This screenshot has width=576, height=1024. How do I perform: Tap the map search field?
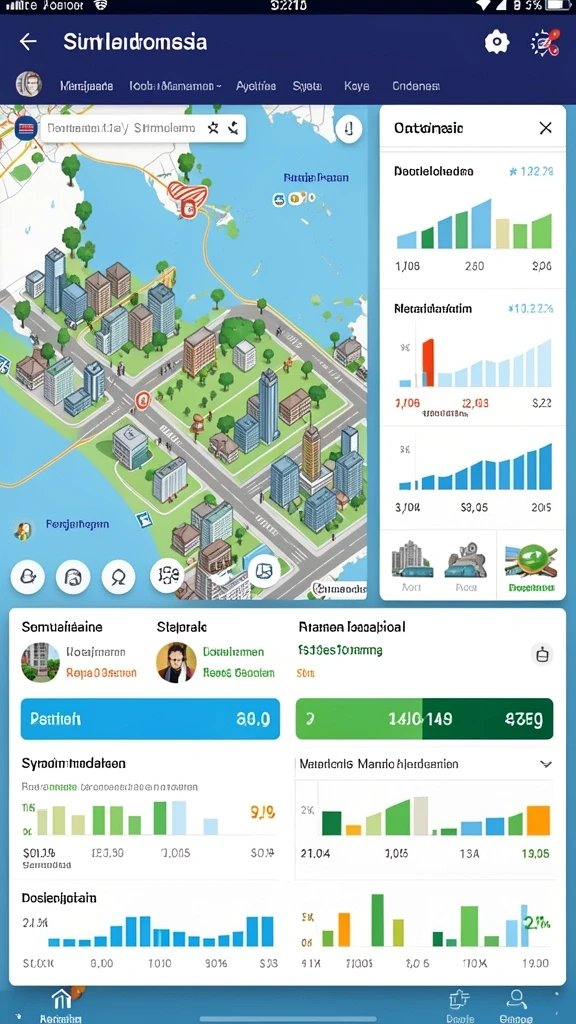(143, 128)
